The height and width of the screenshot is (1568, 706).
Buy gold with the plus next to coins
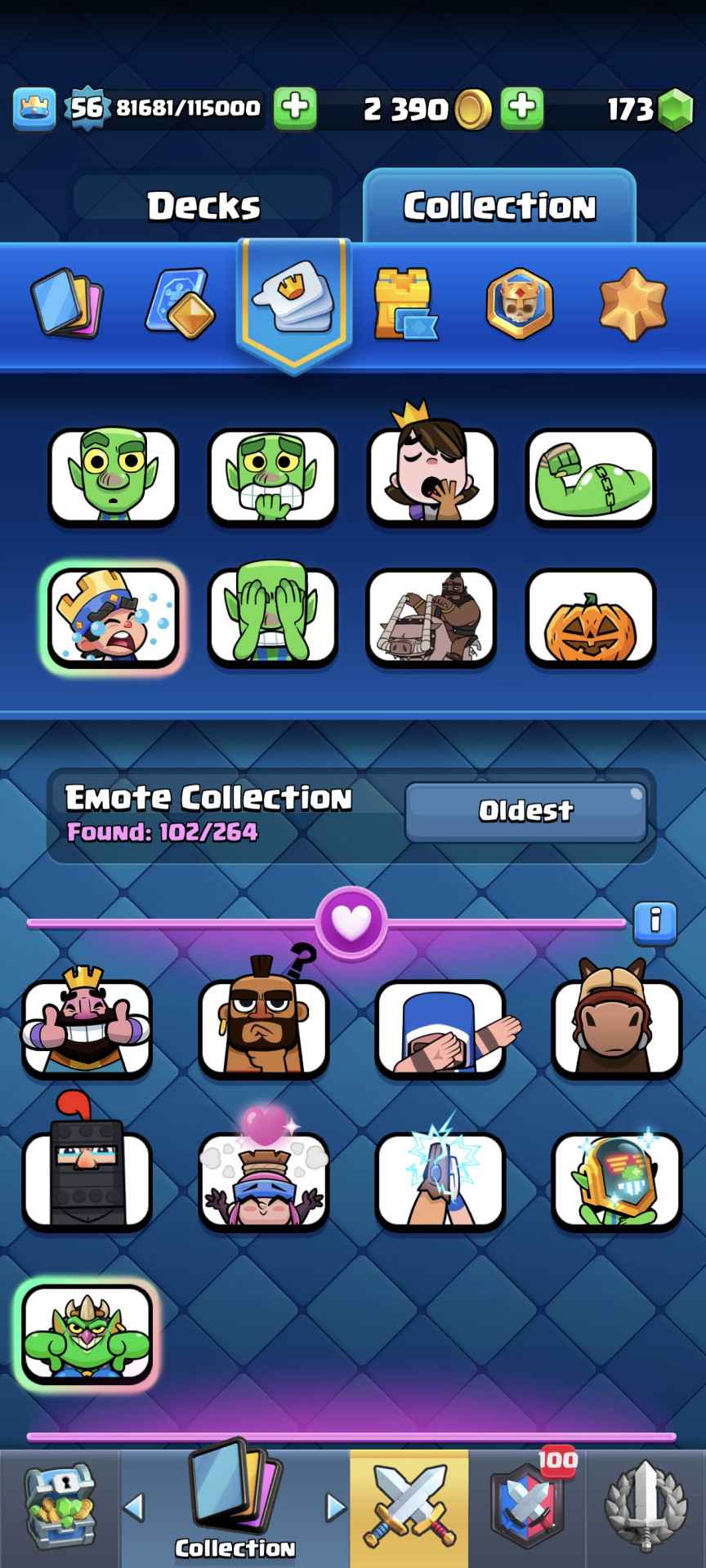pyautogui.click(x=521, y=109)
